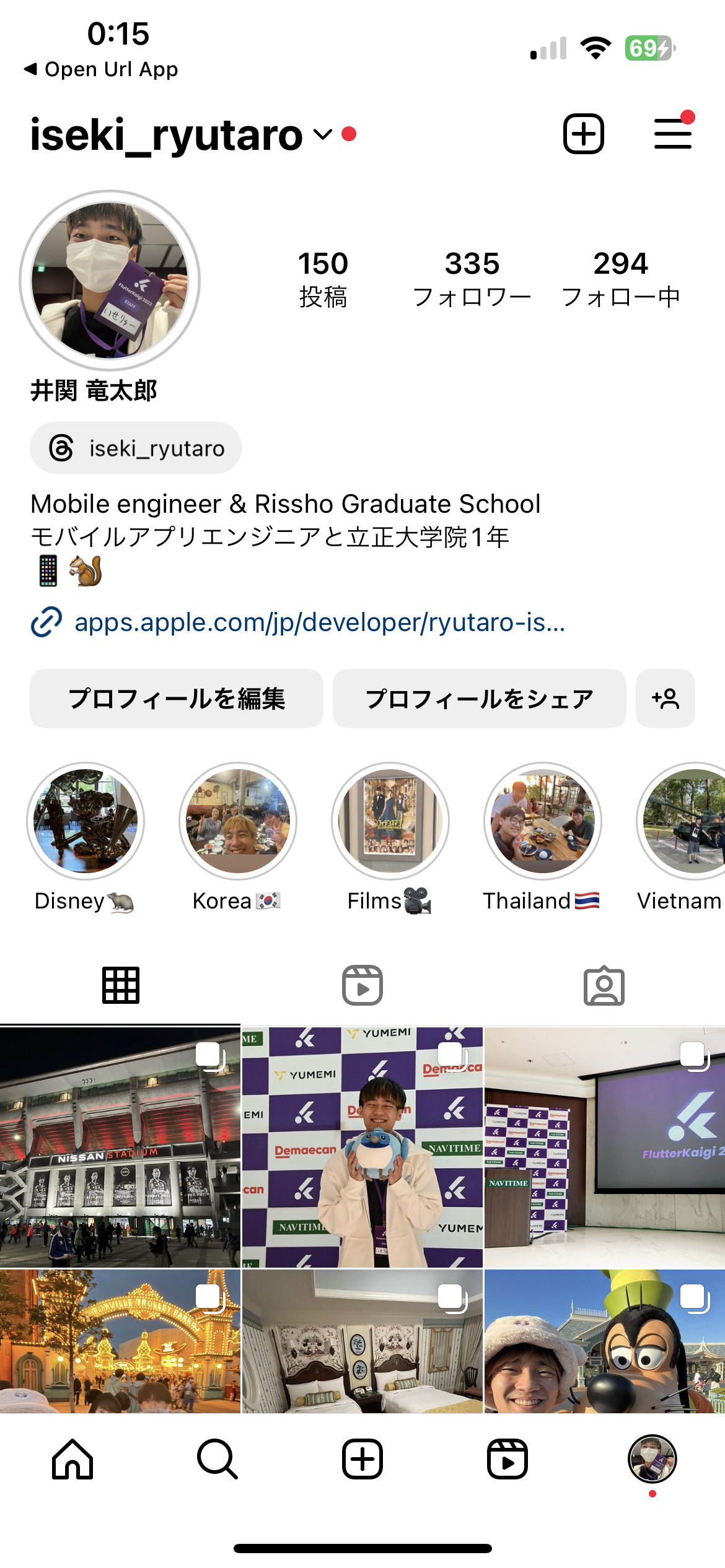View the Thailand story highlight
Image resolution: width=725 pixels, height=1568 pixels.
coord(542,821)
